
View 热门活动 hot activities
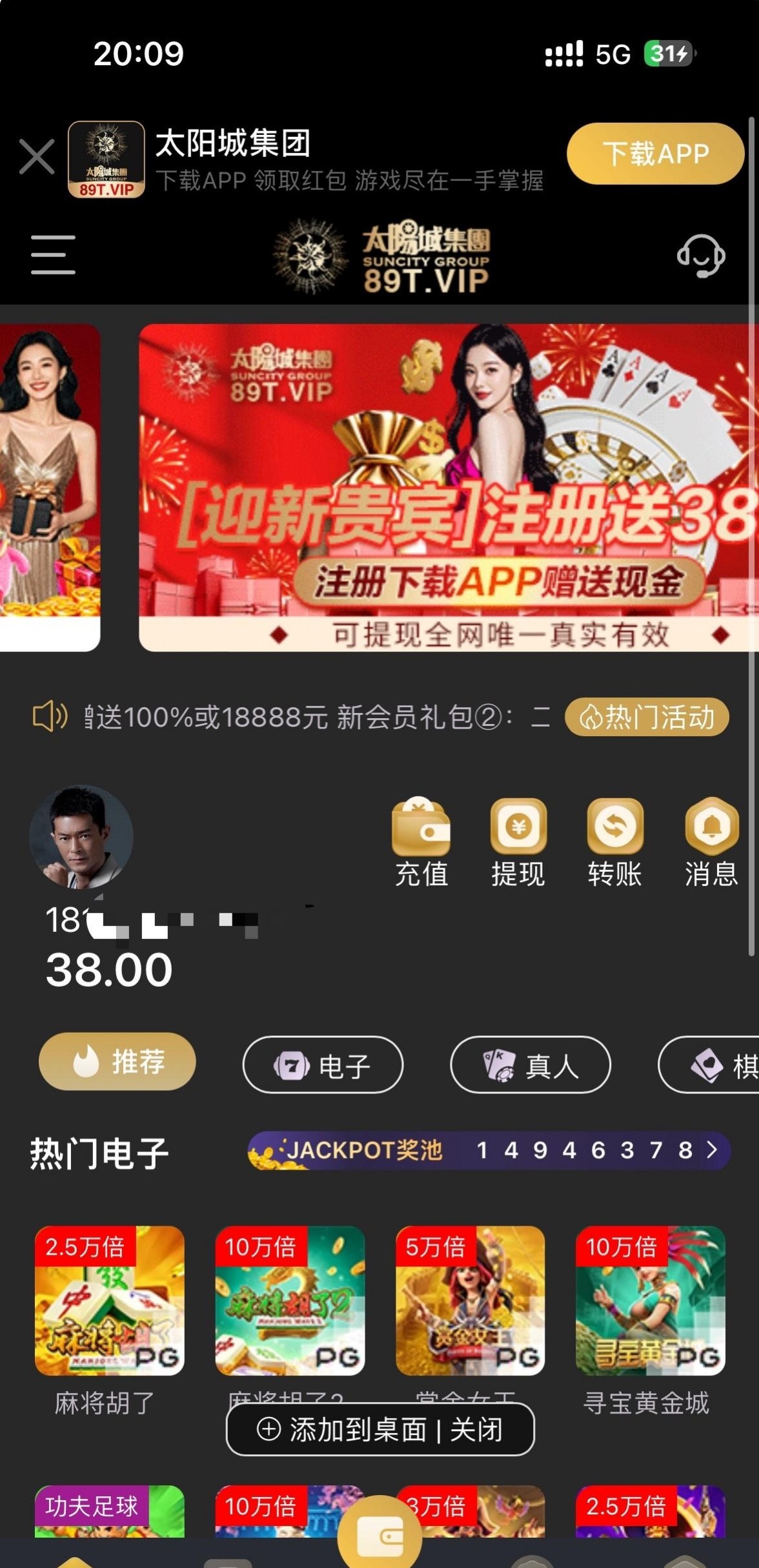pos(647,717)
